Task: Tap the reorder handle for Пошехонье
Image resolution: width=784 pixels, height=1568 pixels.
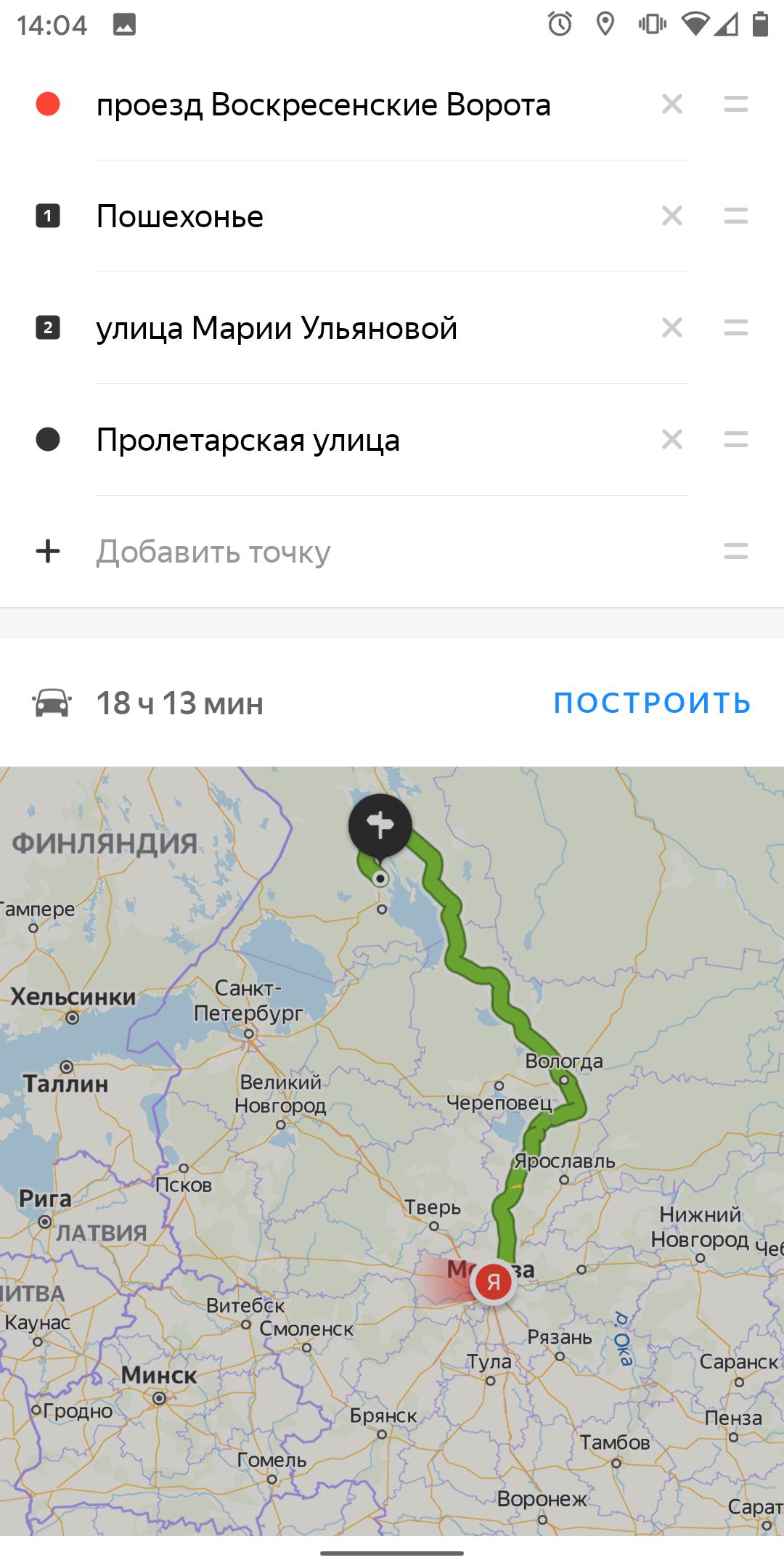Action: point(736,216)
